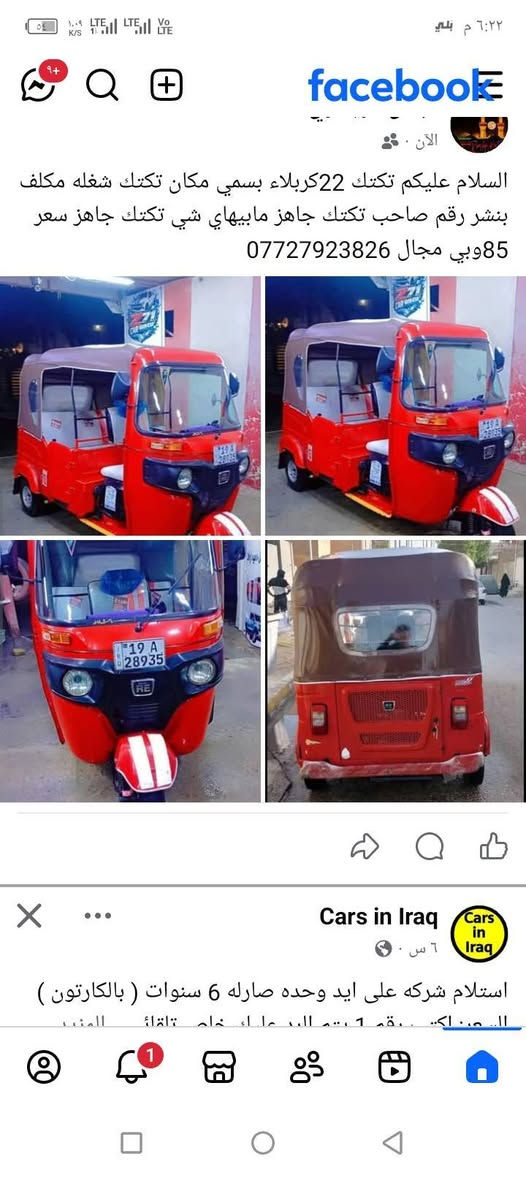View the rear view photo of the tuk-tuk

click(396, 671)
